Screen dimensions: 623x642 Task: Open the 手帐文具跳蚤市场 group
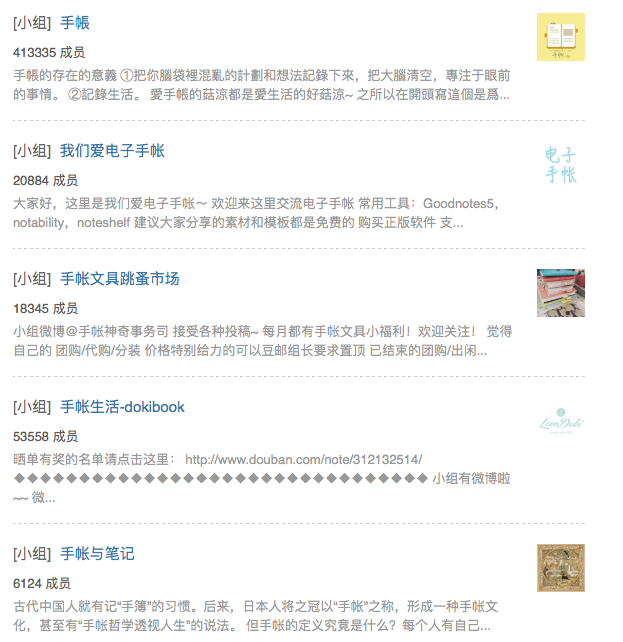pos(120,279)
